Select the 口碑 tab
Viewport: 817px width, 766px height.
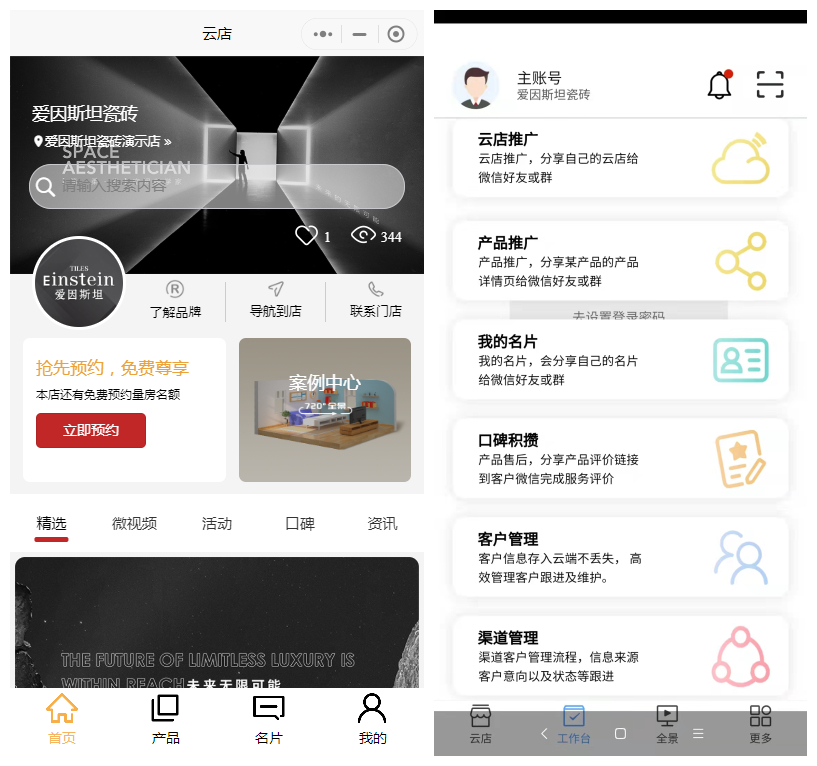point(300,524)
